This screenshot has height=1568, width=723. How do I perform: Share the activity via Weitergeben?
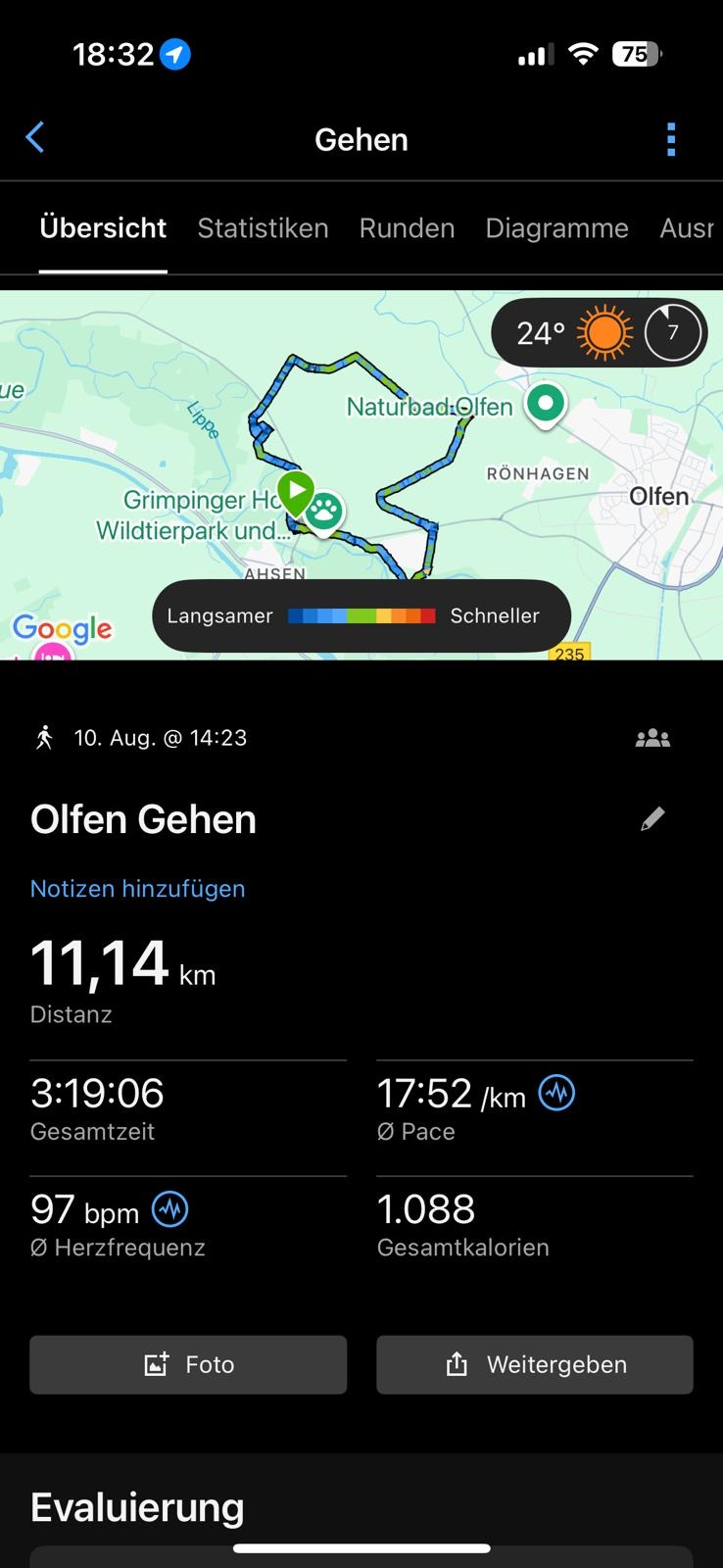(x=535, y=1364)
